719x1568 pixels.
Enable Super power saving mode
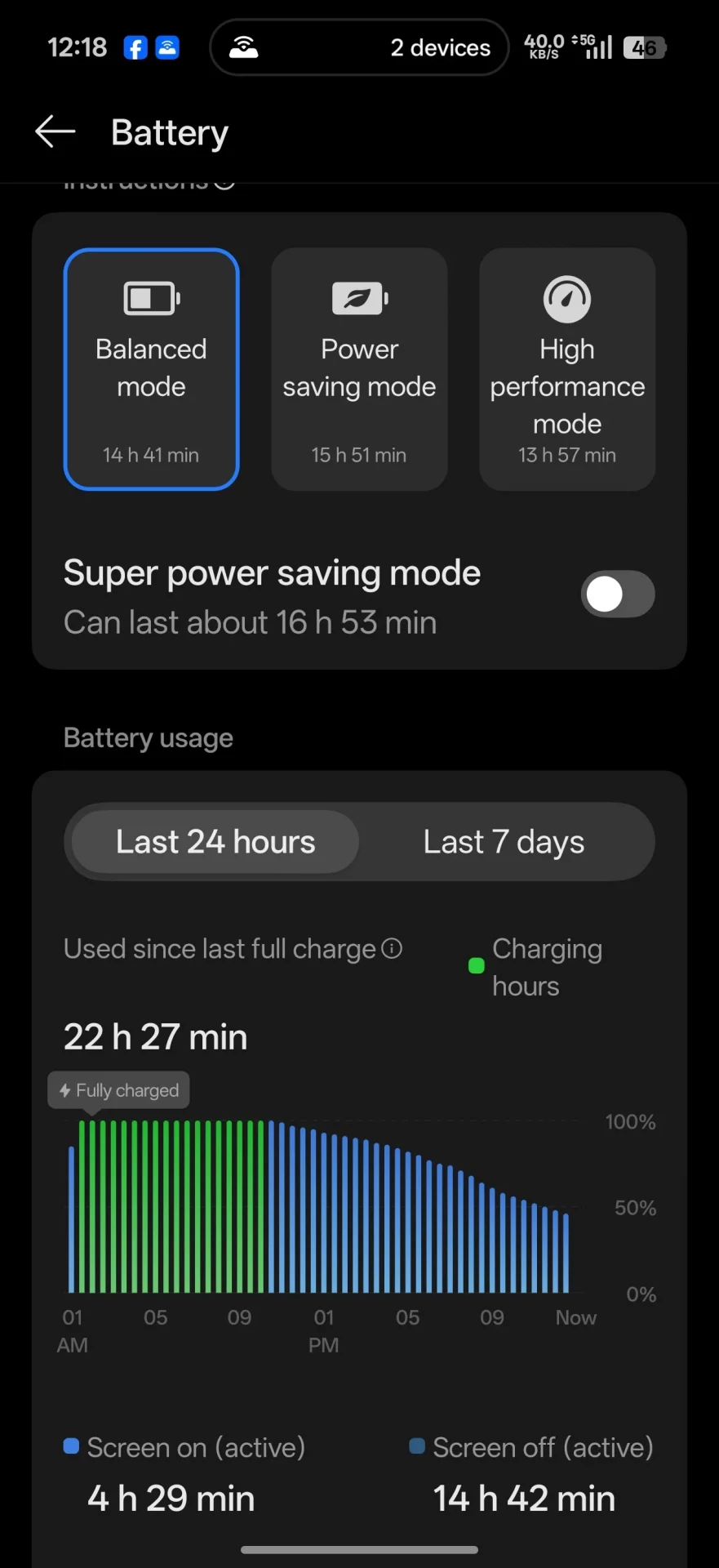617,595
